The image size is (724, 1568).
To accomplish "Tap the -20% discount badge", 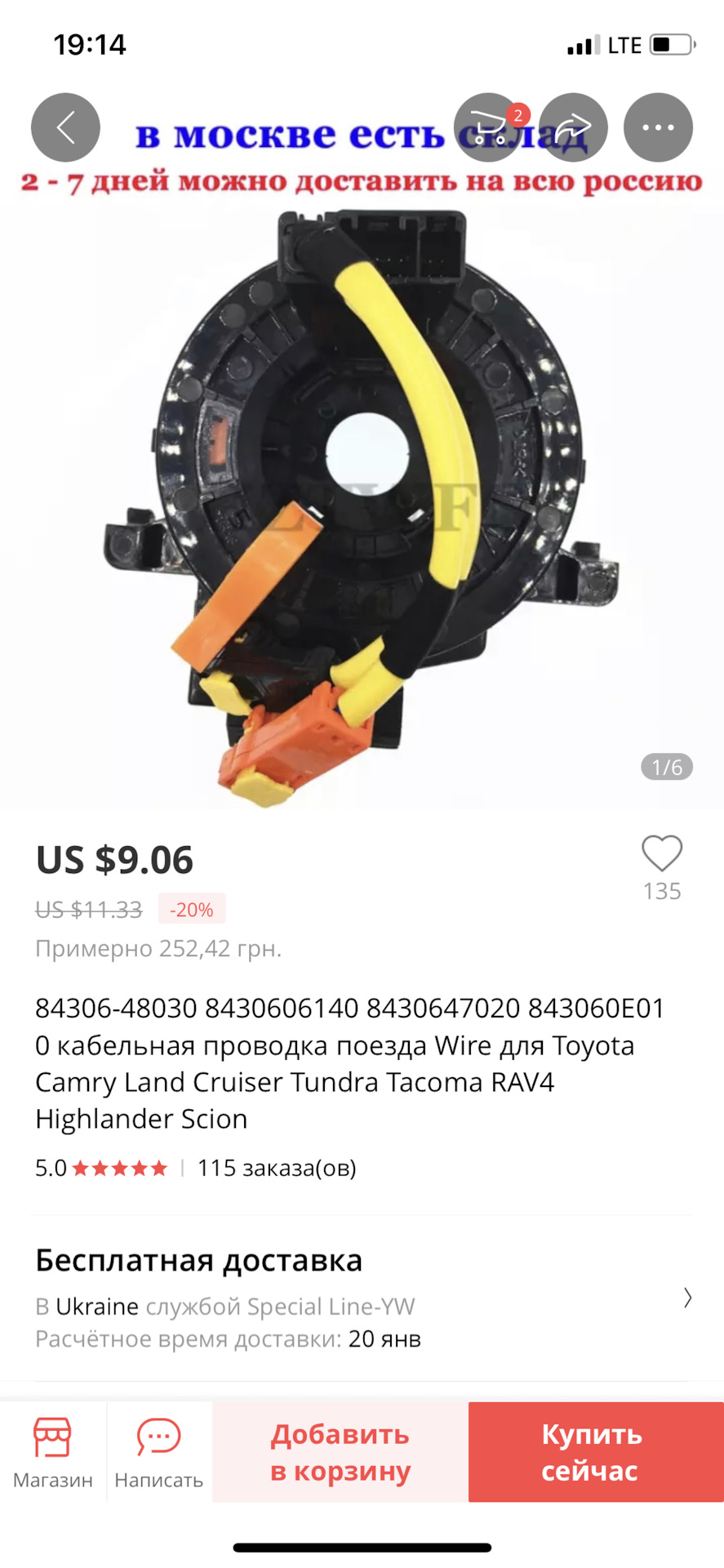I will (x=191, y=909).
